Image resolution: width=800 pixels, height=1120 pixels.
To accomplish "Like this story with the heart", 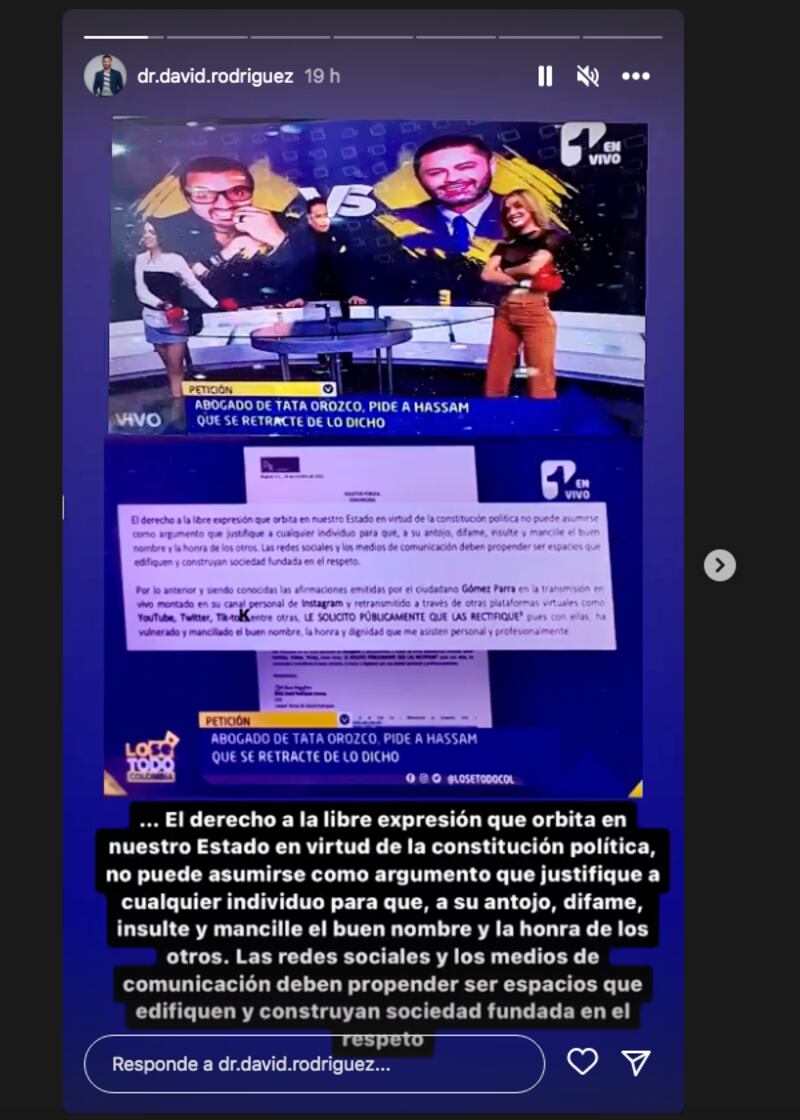I will tap(582, 1061).
